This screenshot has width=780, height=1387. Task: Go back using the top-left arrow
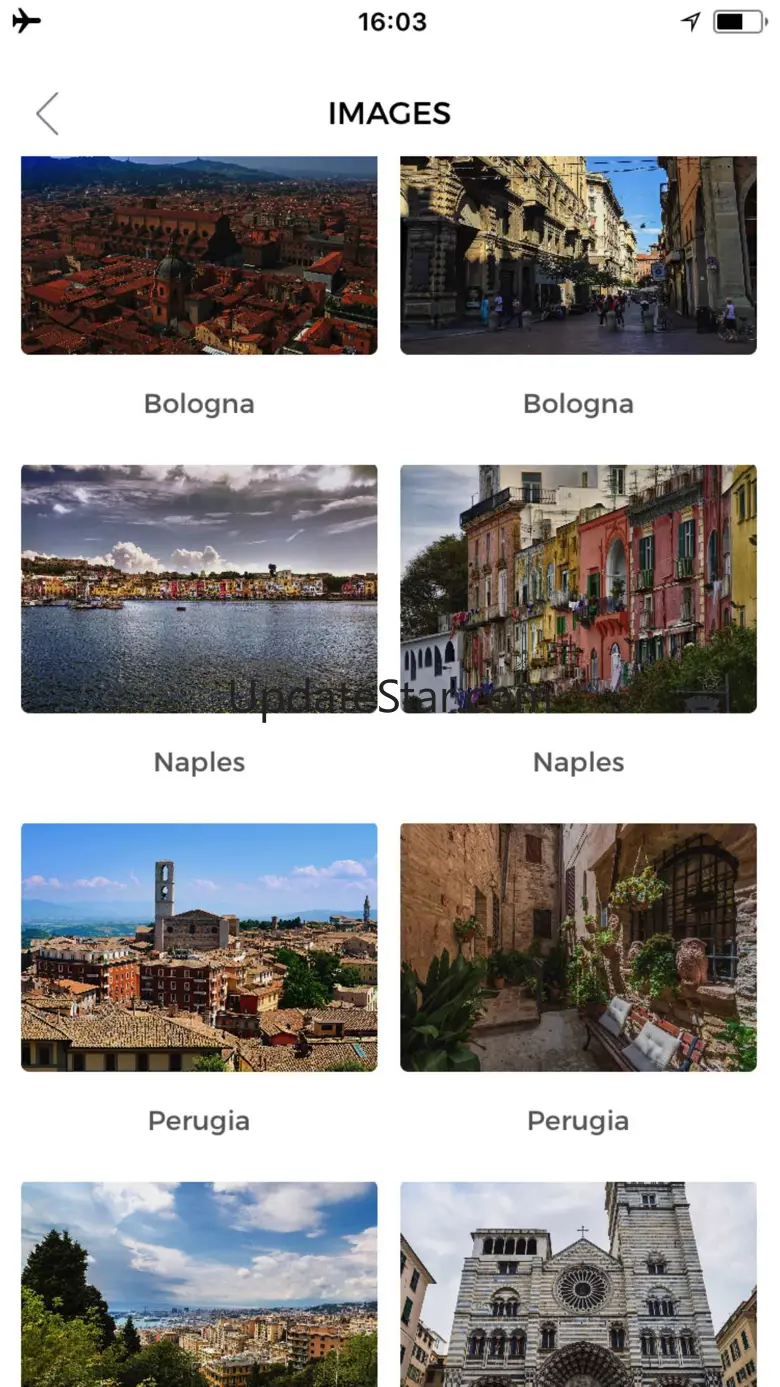coord(47,114)
